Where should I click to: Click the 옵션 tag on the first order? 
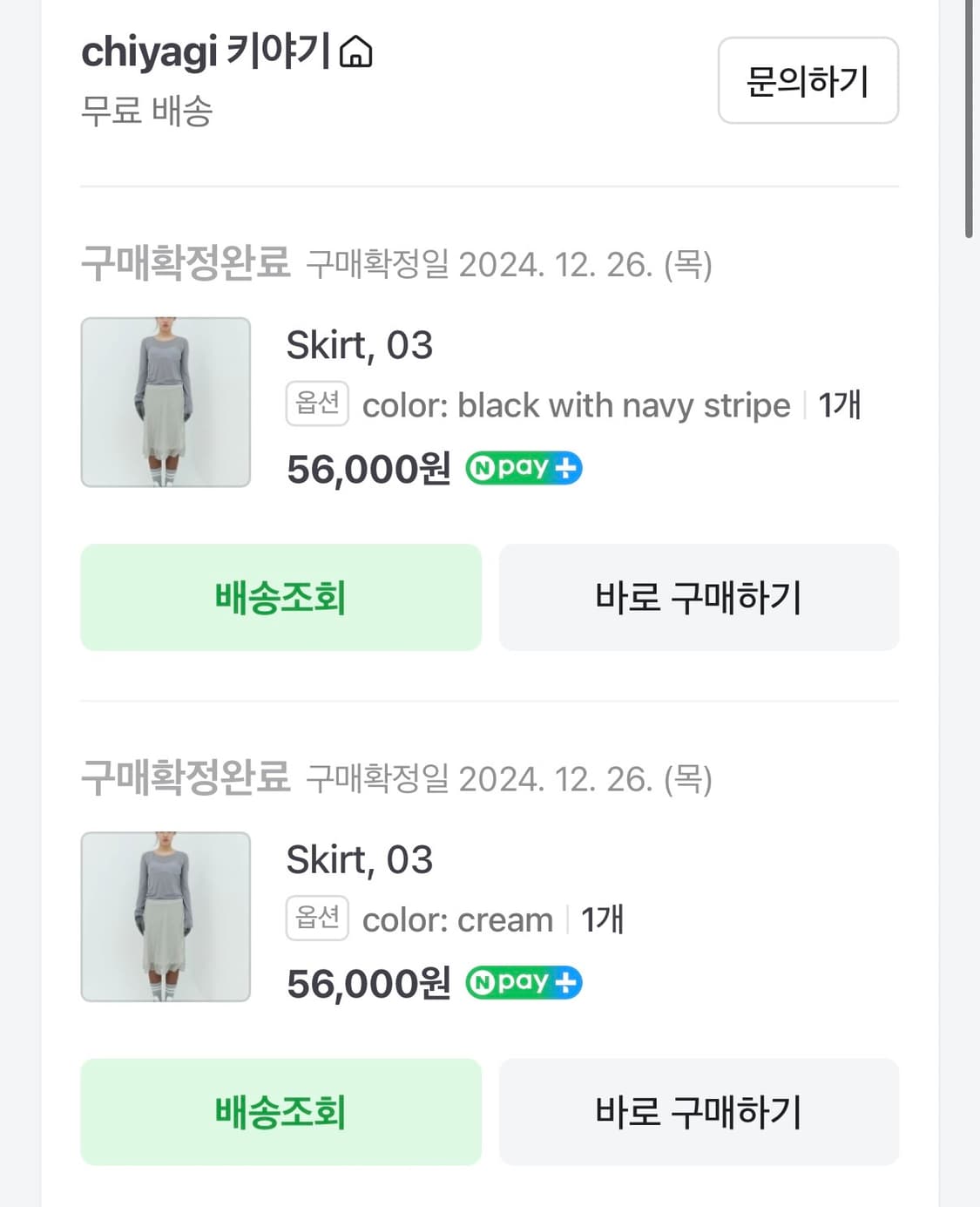(316, 403)
